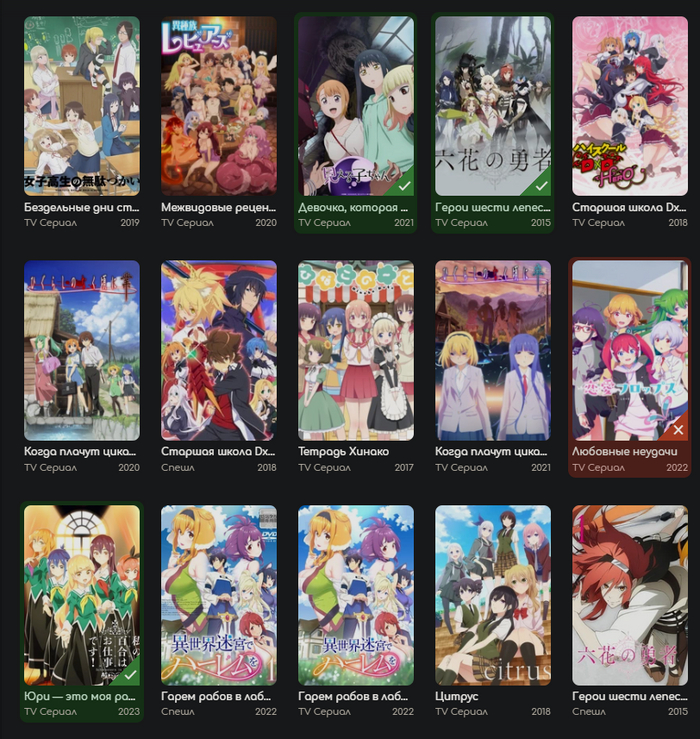Open the "Герои шести лепес..." Спешл card
The image size is (700, 739).
tap(630, 595)
